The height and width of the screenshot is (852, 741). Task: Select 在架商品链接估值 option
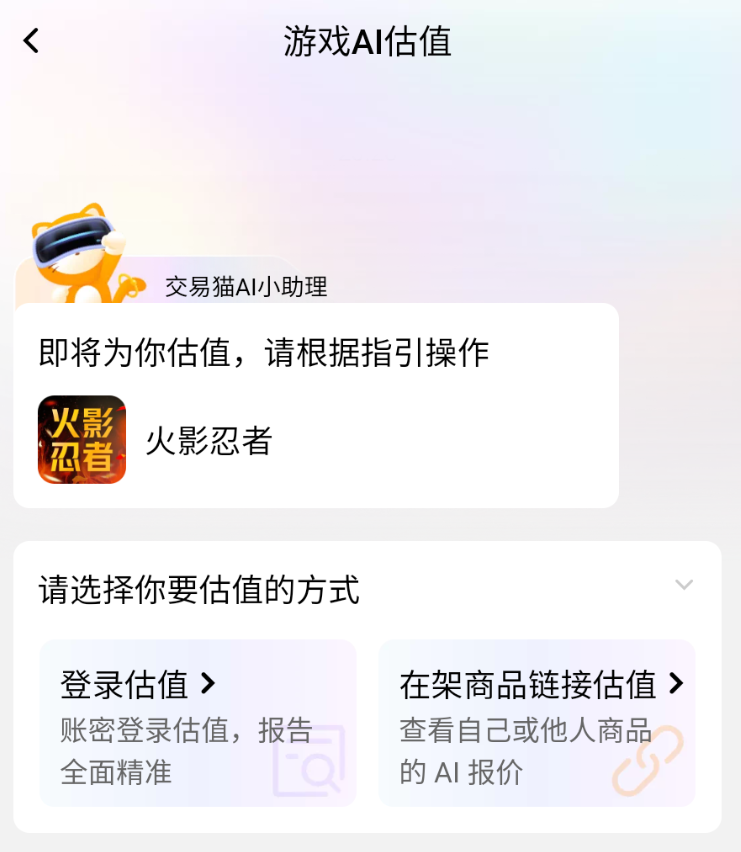(536, 722)
